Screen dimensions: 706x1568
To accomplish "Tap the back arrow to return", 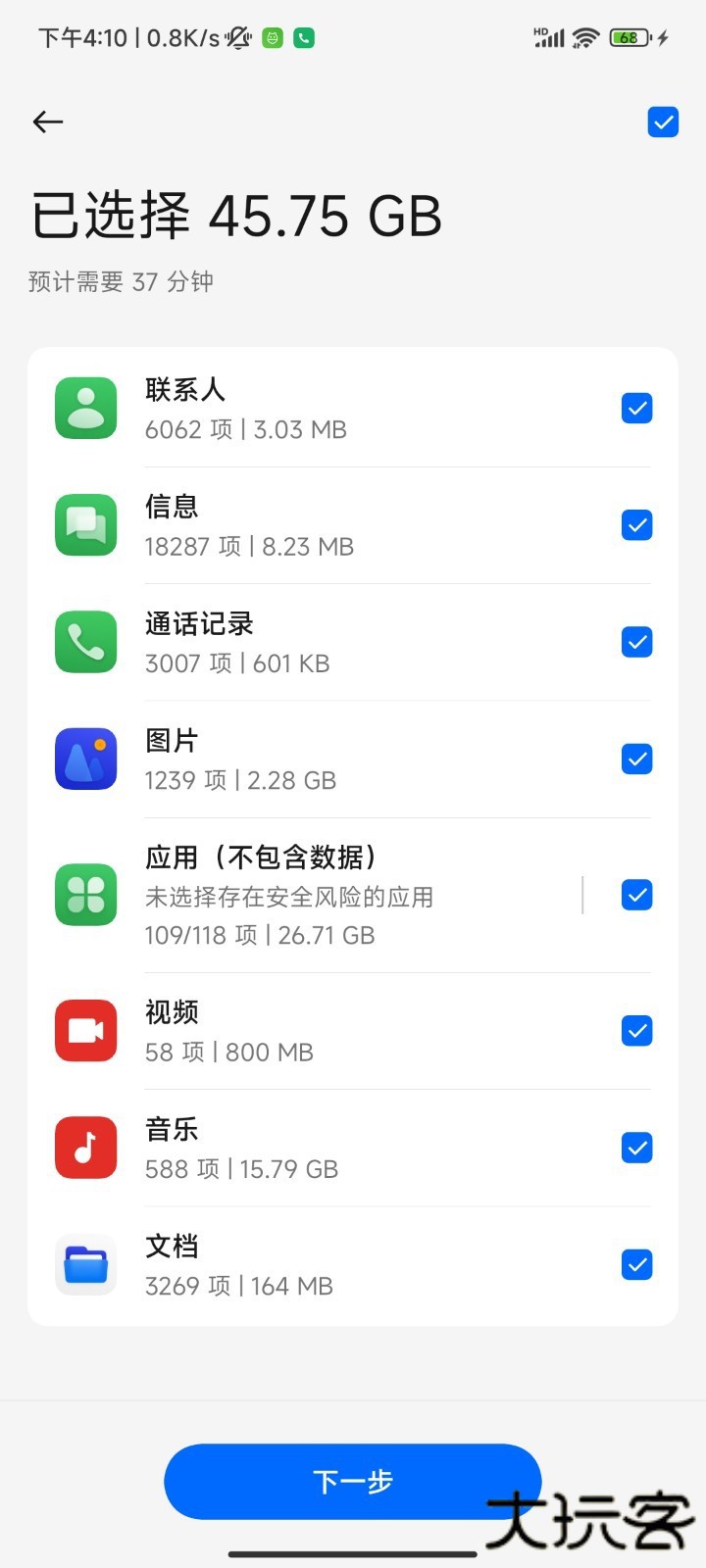I will click(47, 122).
